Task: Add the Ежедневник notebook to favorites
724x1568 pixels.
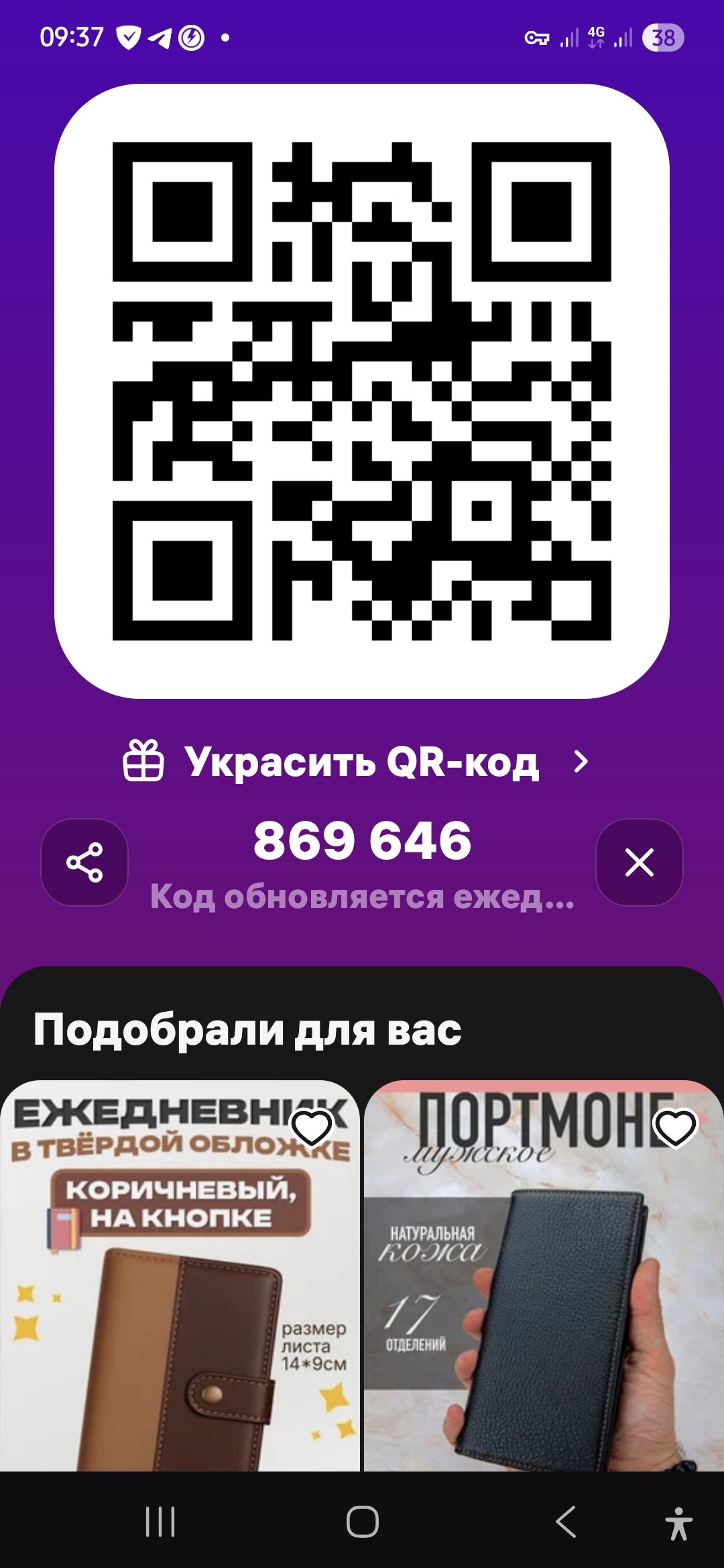Action: 312,1128
